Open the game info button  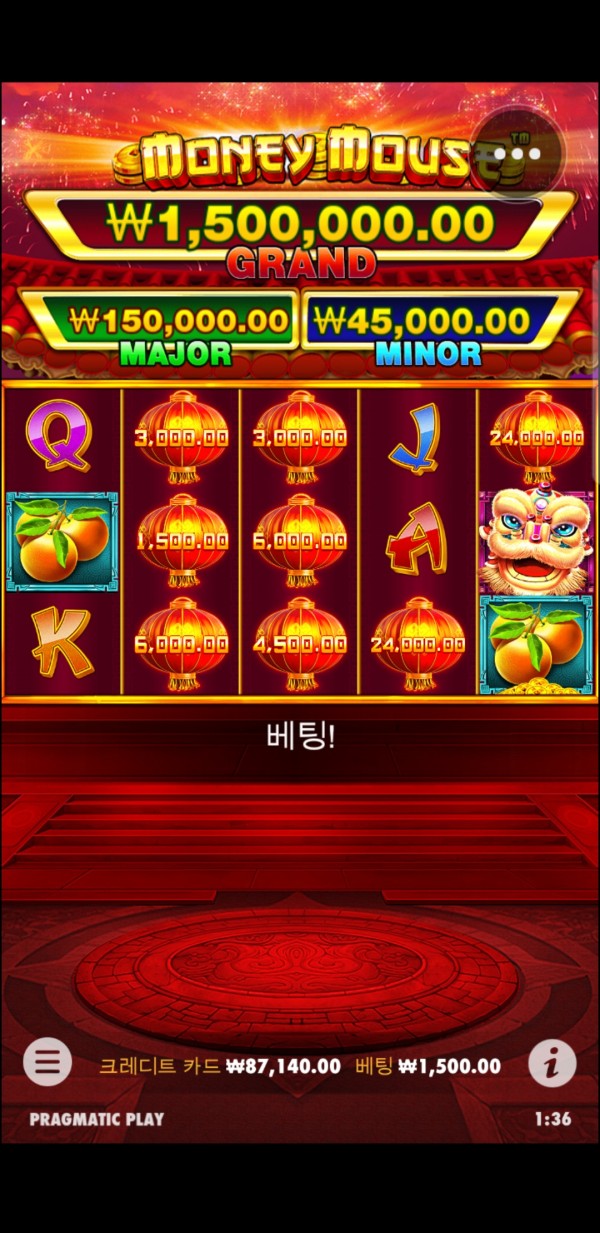tap(552, 1064)
